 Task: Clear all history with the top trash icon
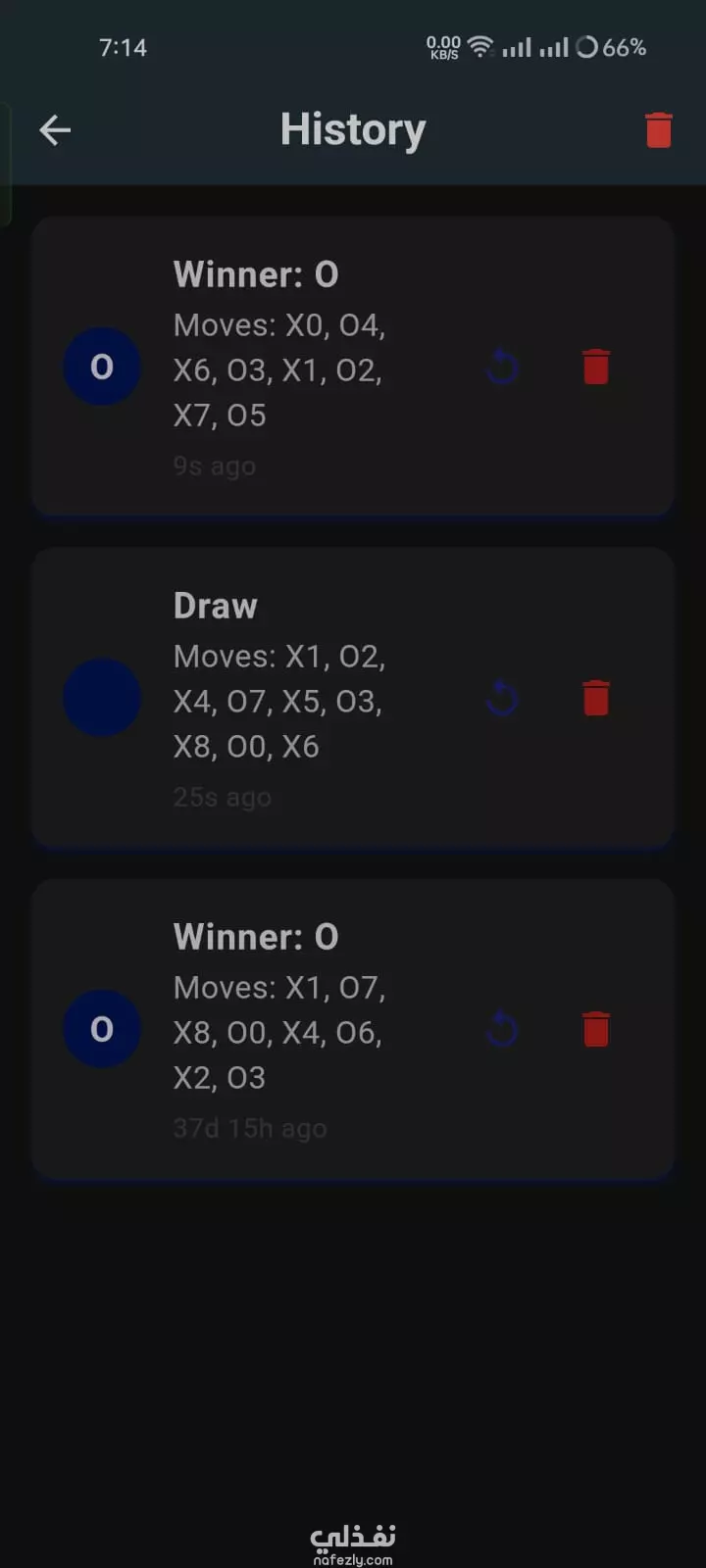pyautogui.click(x=658, y=130)
